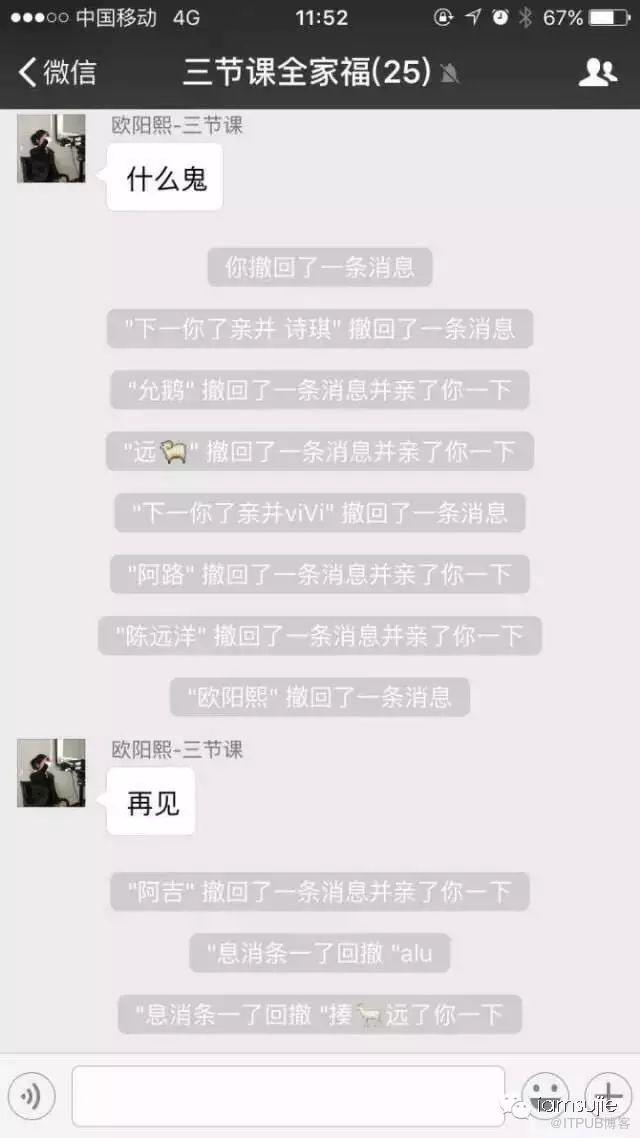Open the group members info icon
The height and width of the screenshot is (1138, 640).
(597, 72)
